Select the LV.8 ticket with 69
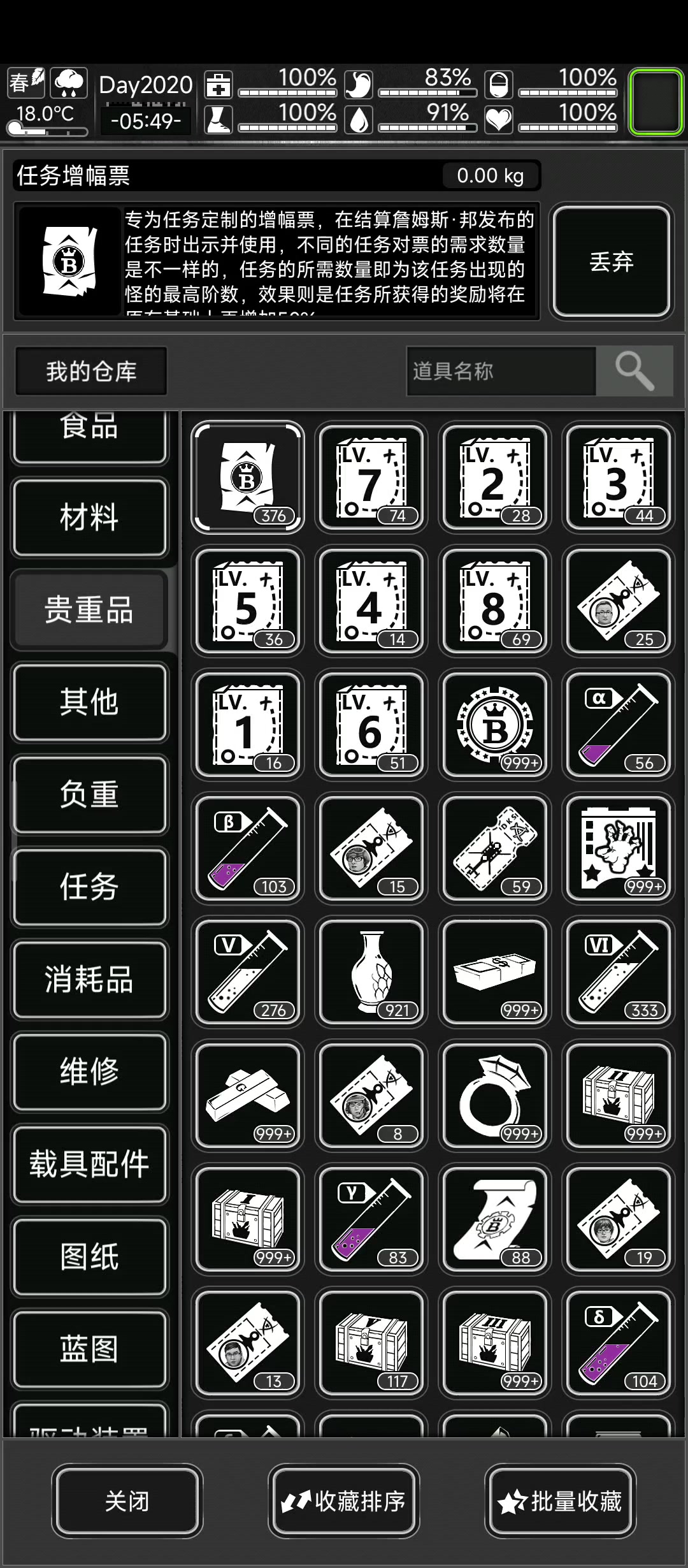This screenshot has width=688, height=1568. click(494, 601)
